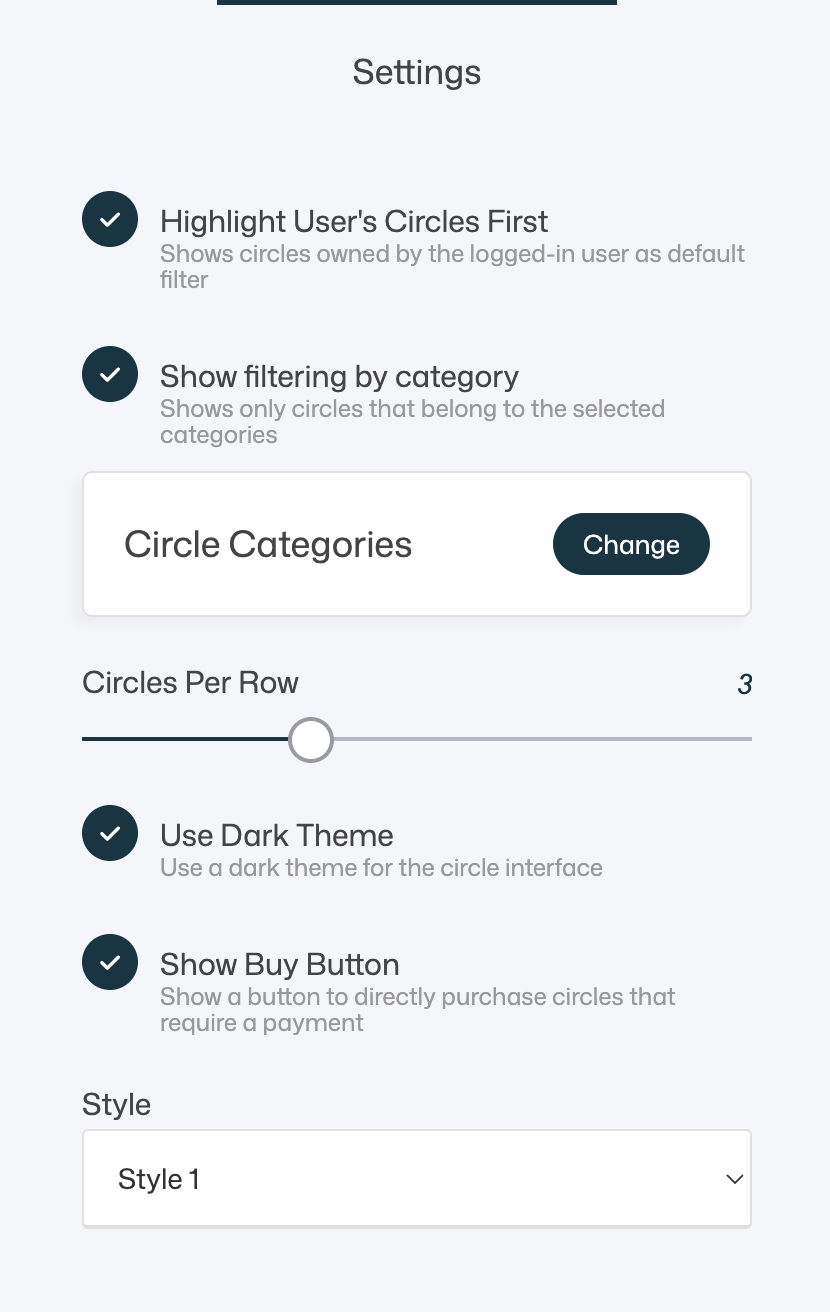Uncheck Highlight User's Circles First
The height and width of the screenshot is (1312, 830).
[110, 219]
